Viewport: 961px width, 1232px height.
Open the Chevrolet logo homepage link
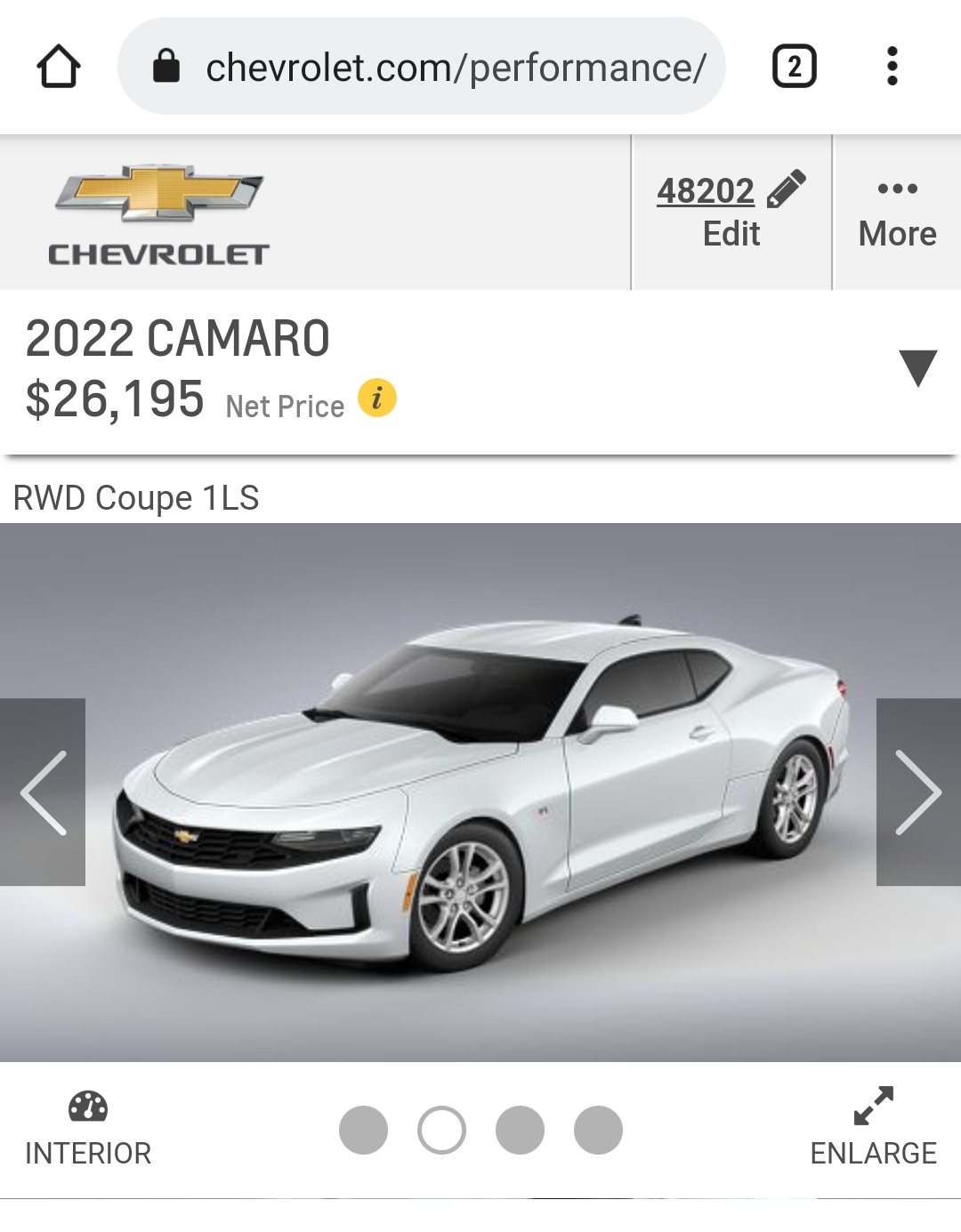coord(158,214)
